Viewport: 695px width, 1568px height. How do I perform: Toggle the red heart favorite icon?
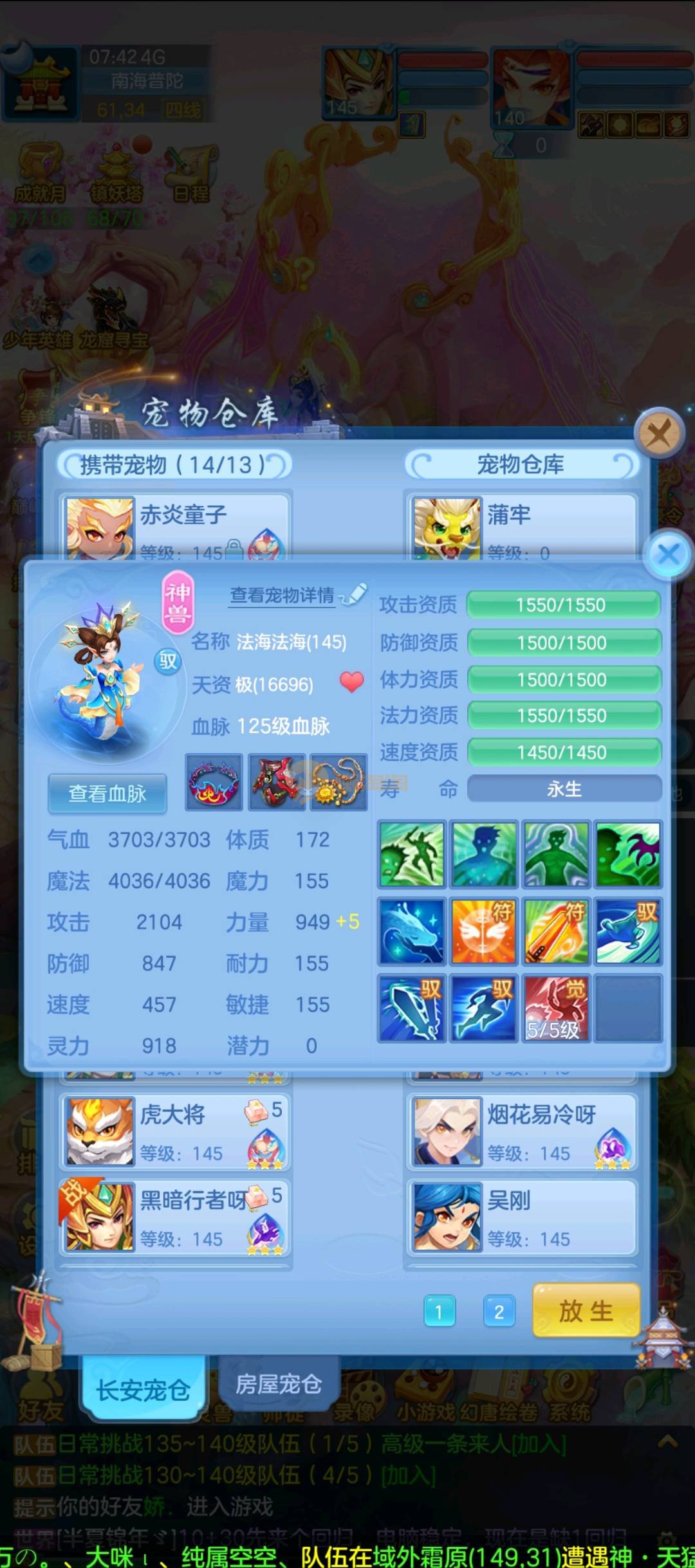pyautogui.click(x=351, y=682)
